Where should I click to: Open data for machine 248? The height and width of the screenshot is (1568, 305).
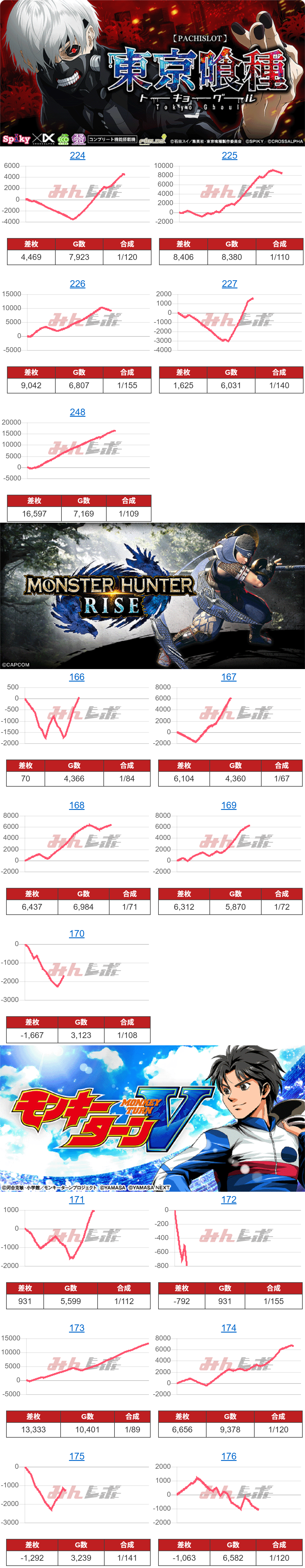pyautogui.click(x=77, y=412)
